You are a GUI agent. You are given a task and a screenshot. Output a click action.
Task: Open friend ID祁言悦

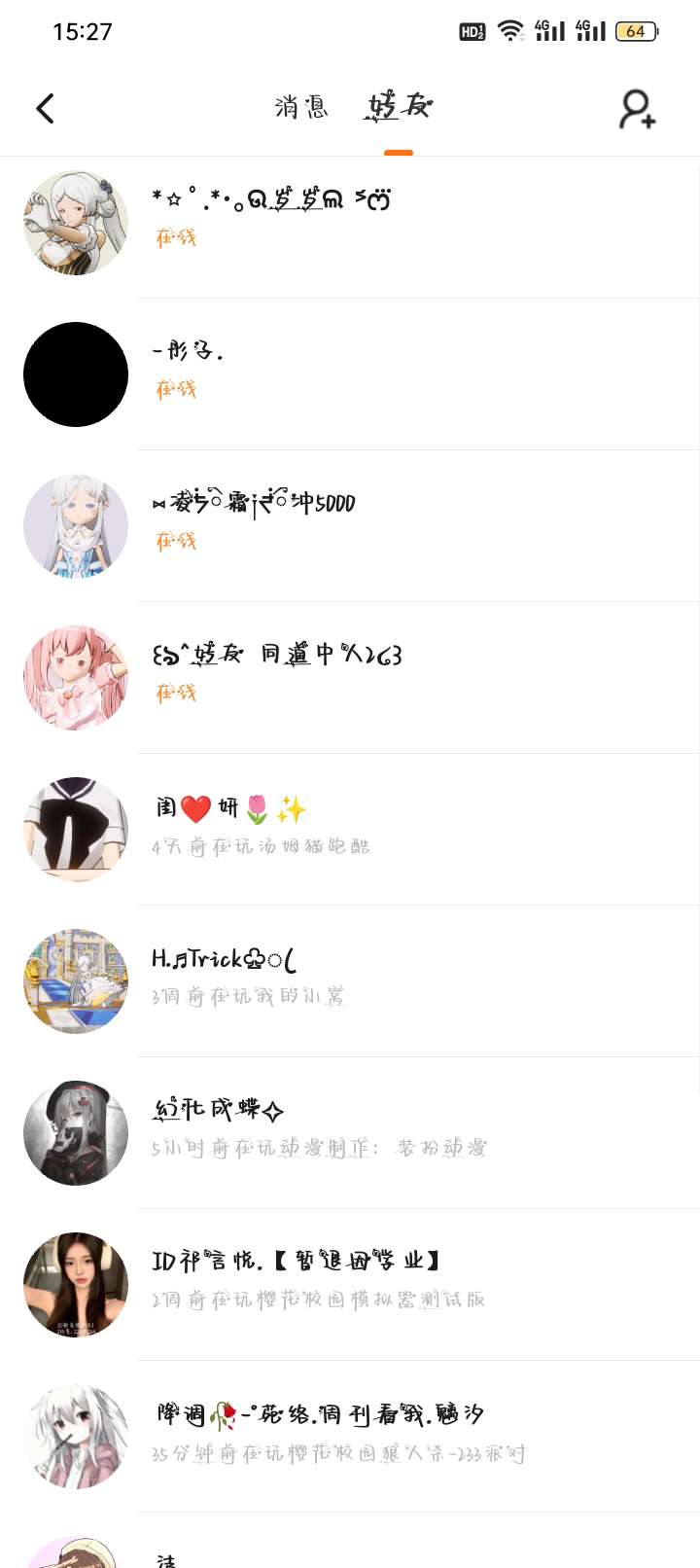tap(350, 1285)
